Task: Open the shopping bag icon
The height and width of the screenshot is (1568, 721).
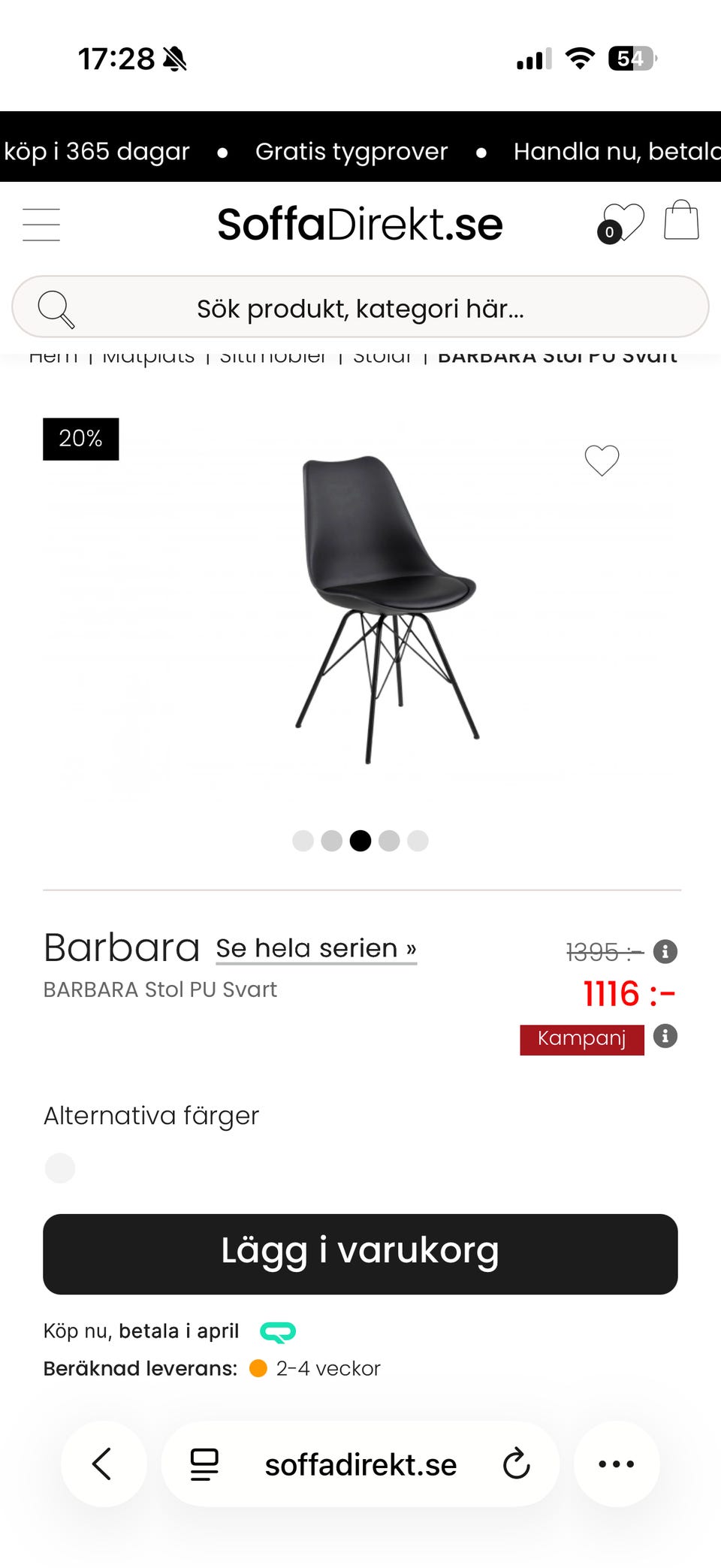Action: point(680,220)
